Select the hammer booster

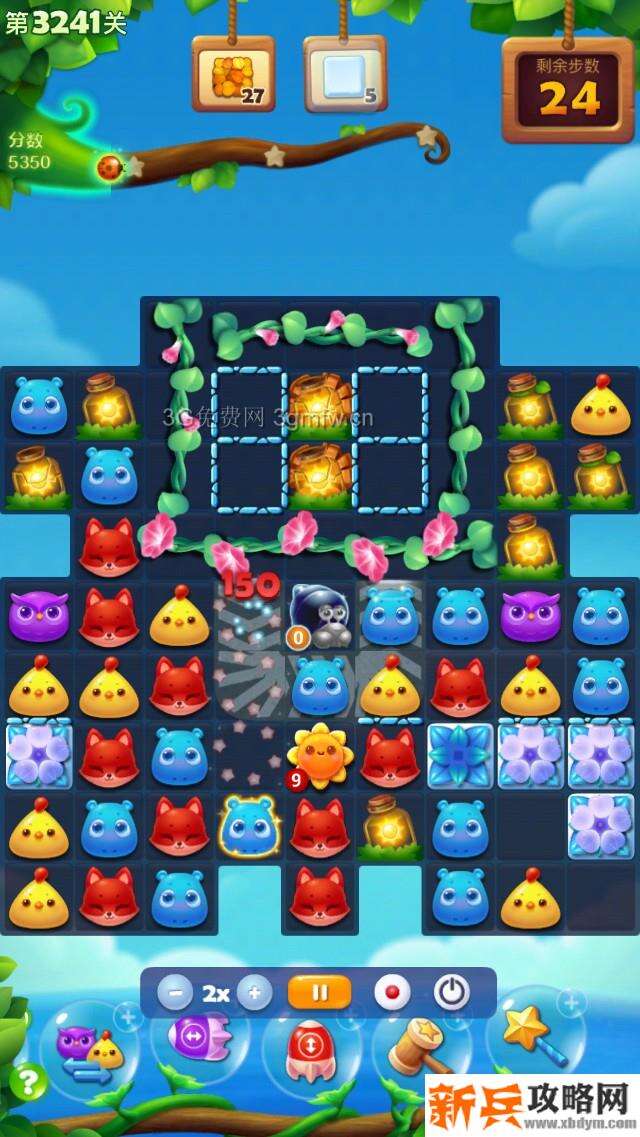tap(420, 1045)
